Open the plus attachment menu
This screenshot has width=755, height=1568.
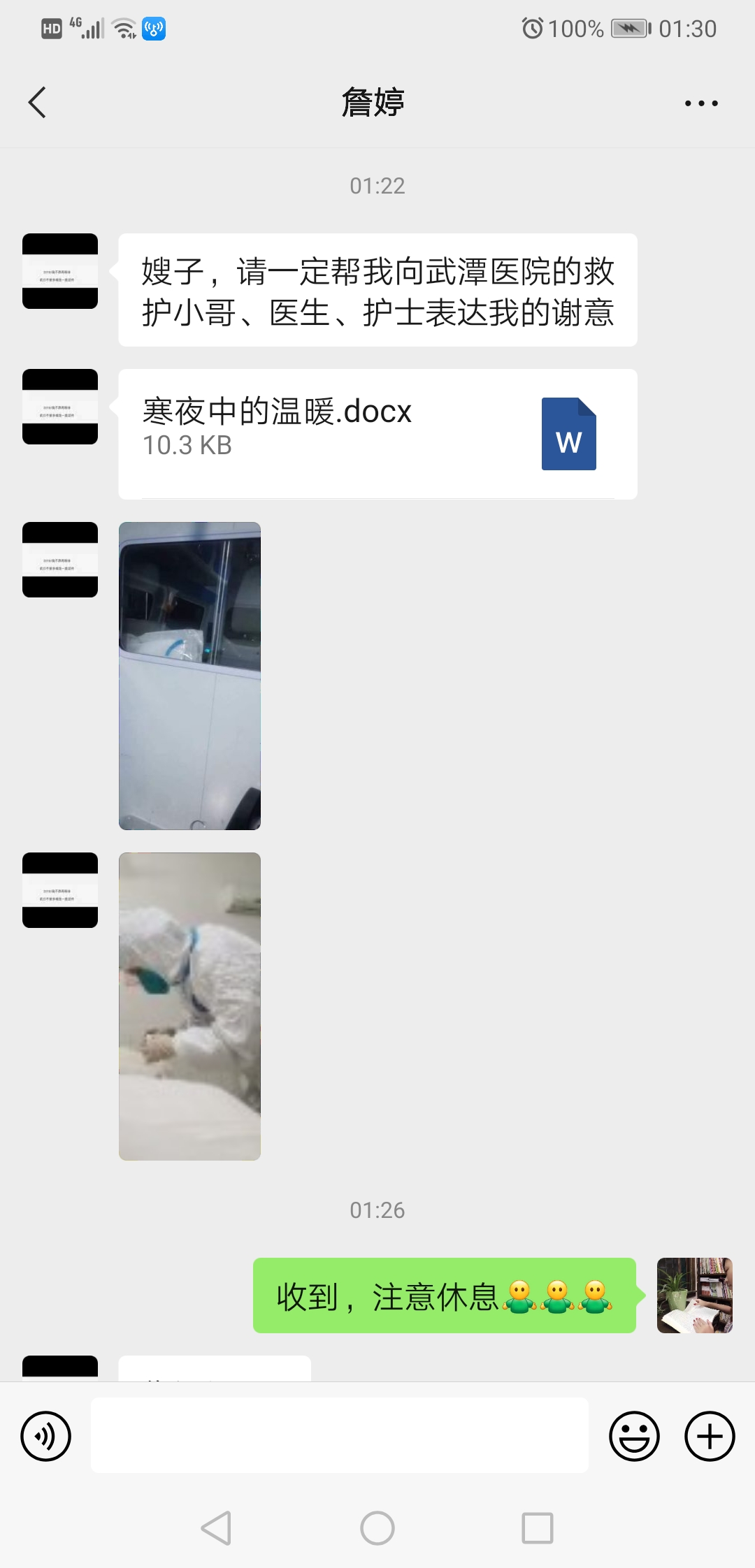click(x=710, y=1436)
